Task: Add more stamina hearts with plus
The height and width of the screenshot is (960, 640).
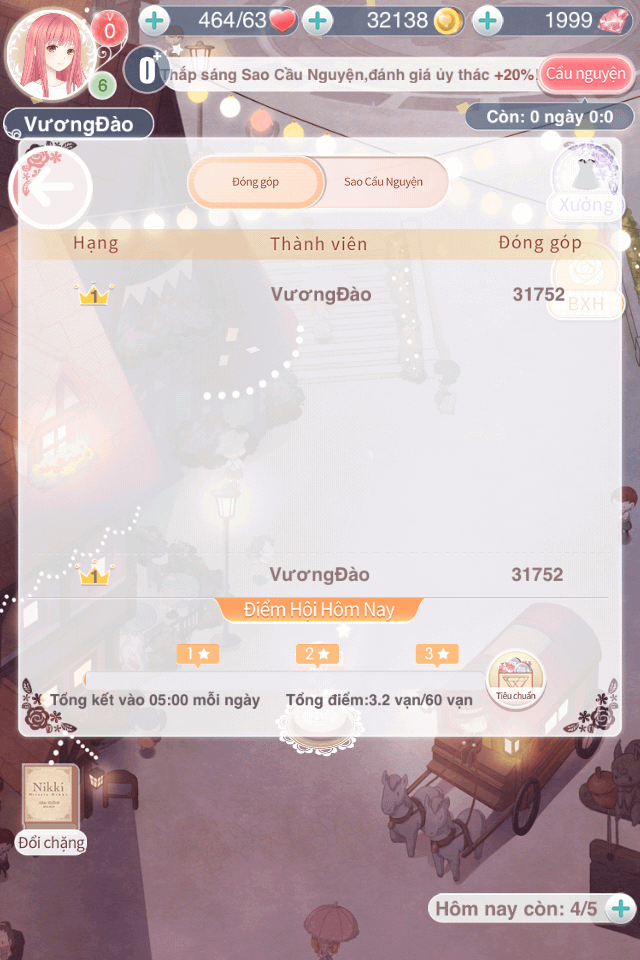Action: coord(154,20)
